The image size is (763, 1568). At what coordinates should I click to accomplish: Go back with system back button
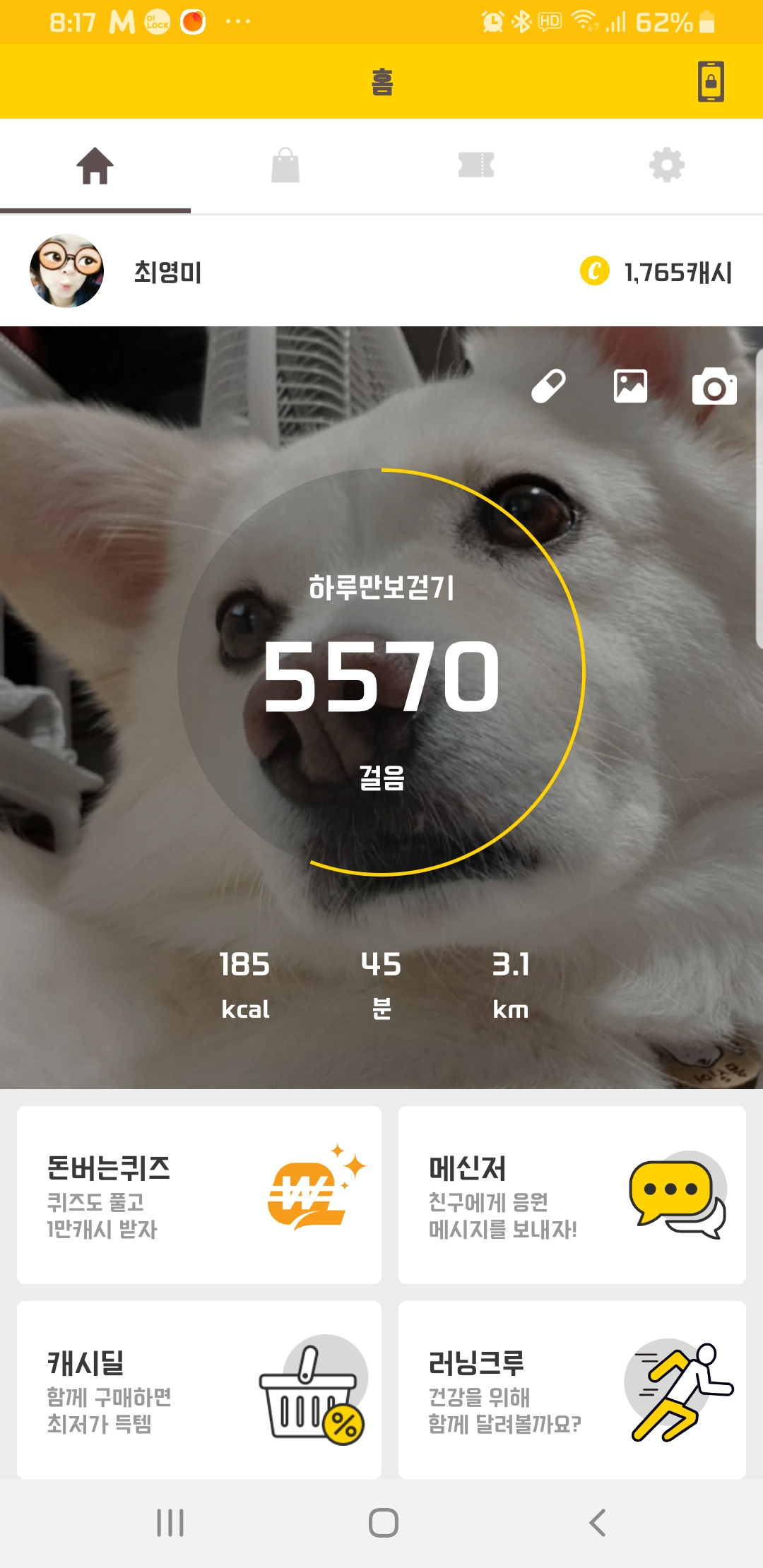coord(598,1523)
